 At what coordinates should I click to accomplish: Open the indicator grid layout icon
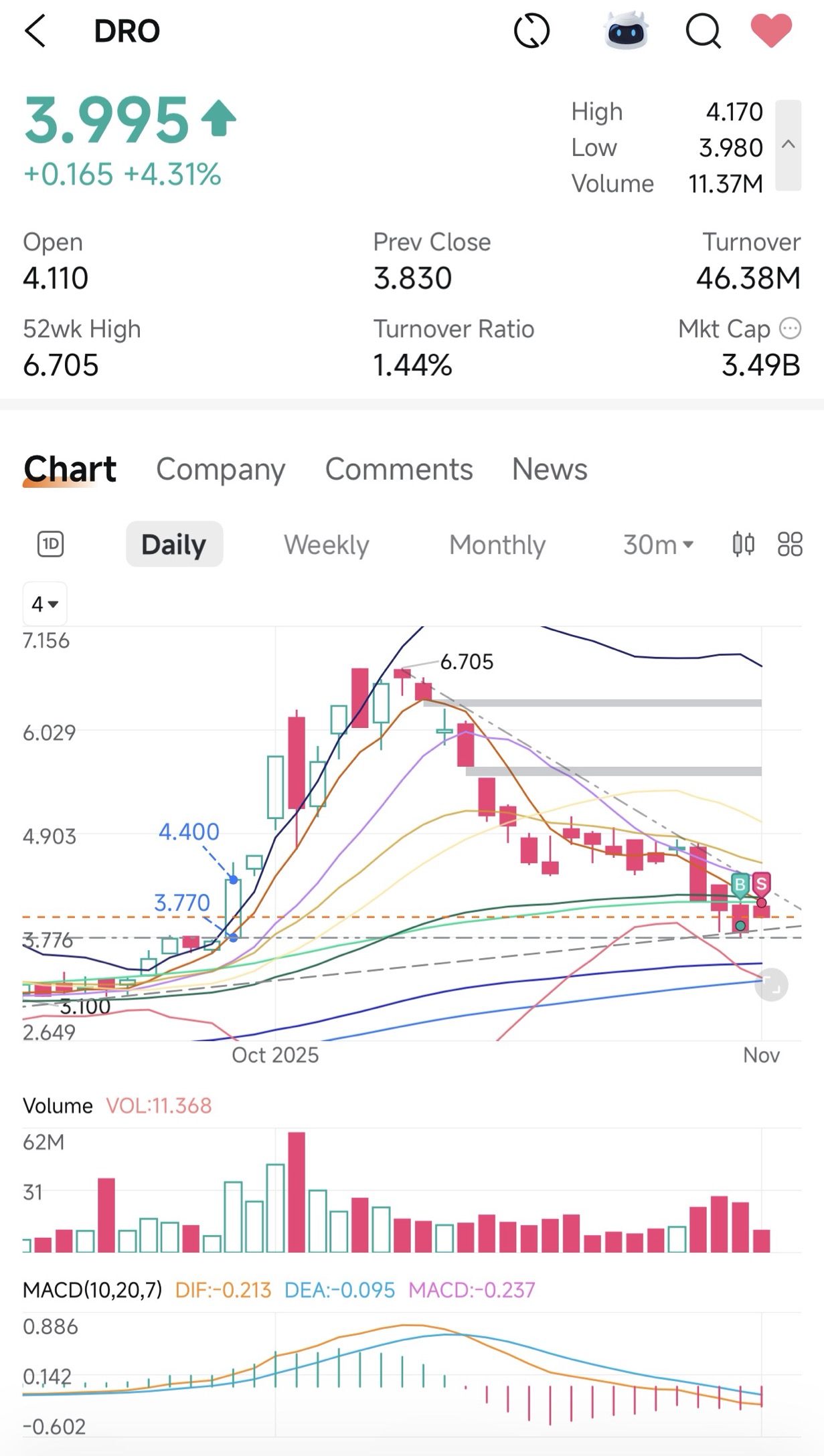click(x=790, y=545)
